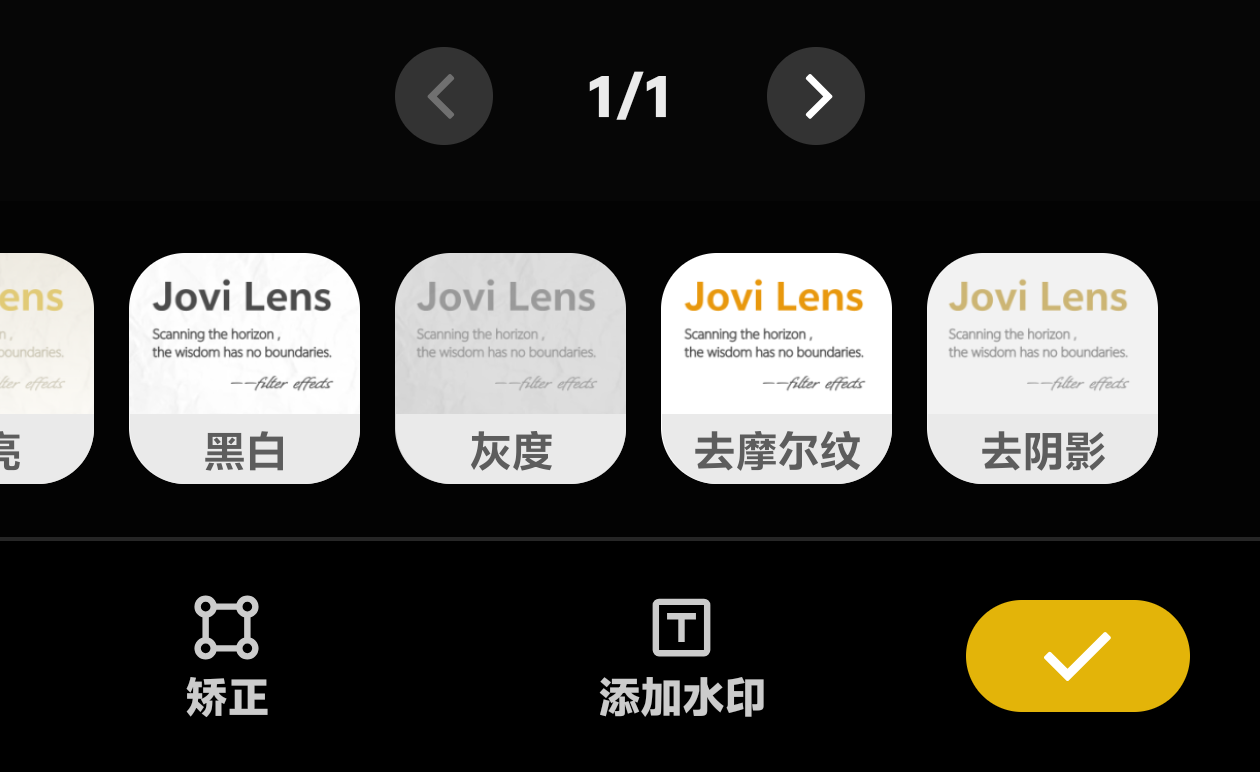Screen dimensions: 1260x772
Task: Open the 矫正 correction tool
Action: tap(227, 655)
